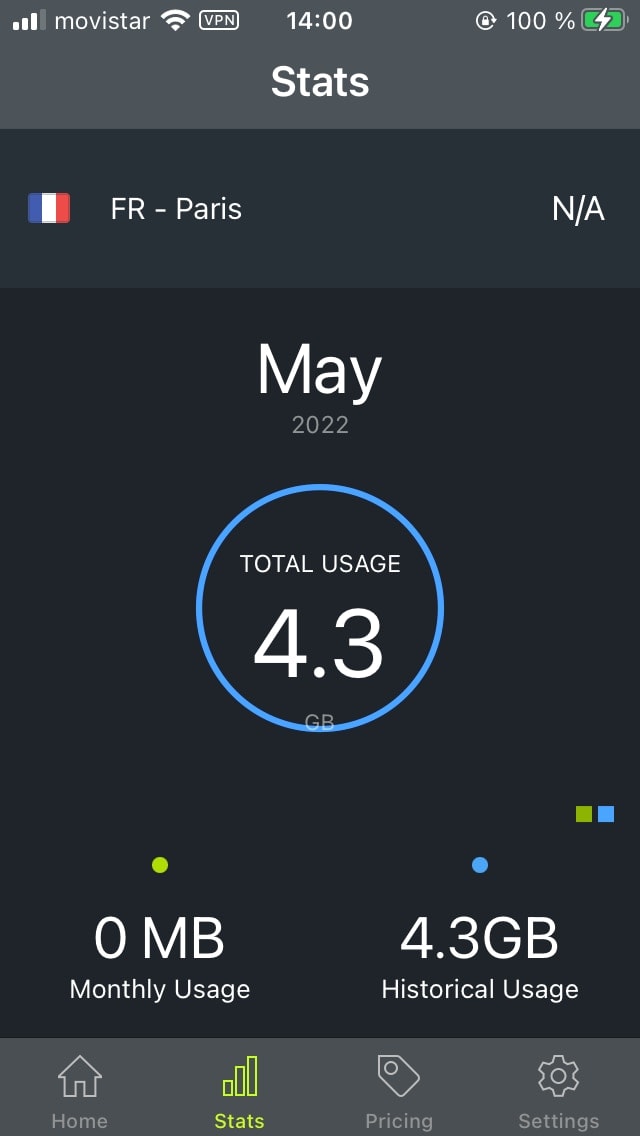Open the Settings tab
This screenshot has width=640, height=1136.
tap(559, 1090)
